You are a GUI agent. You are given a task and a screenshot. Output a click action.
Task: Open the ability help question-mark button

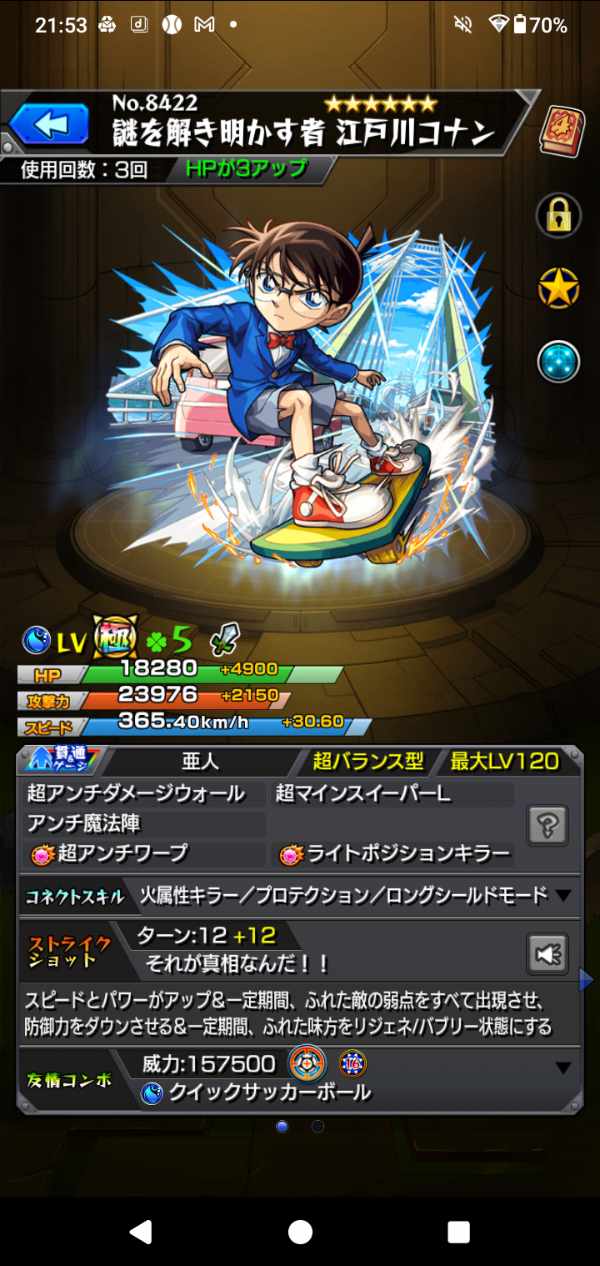(x=548, y=825)
